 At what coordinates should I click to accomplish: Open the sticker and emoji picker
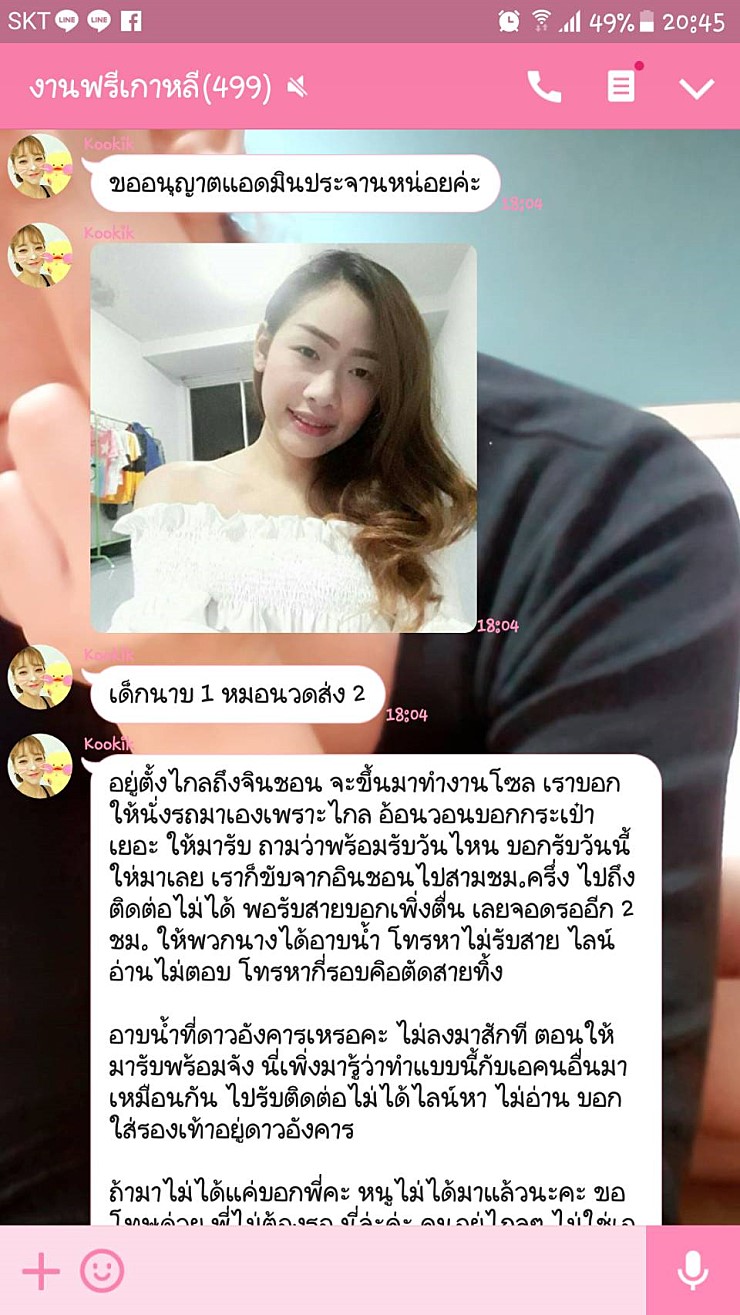coord(102,1272)
